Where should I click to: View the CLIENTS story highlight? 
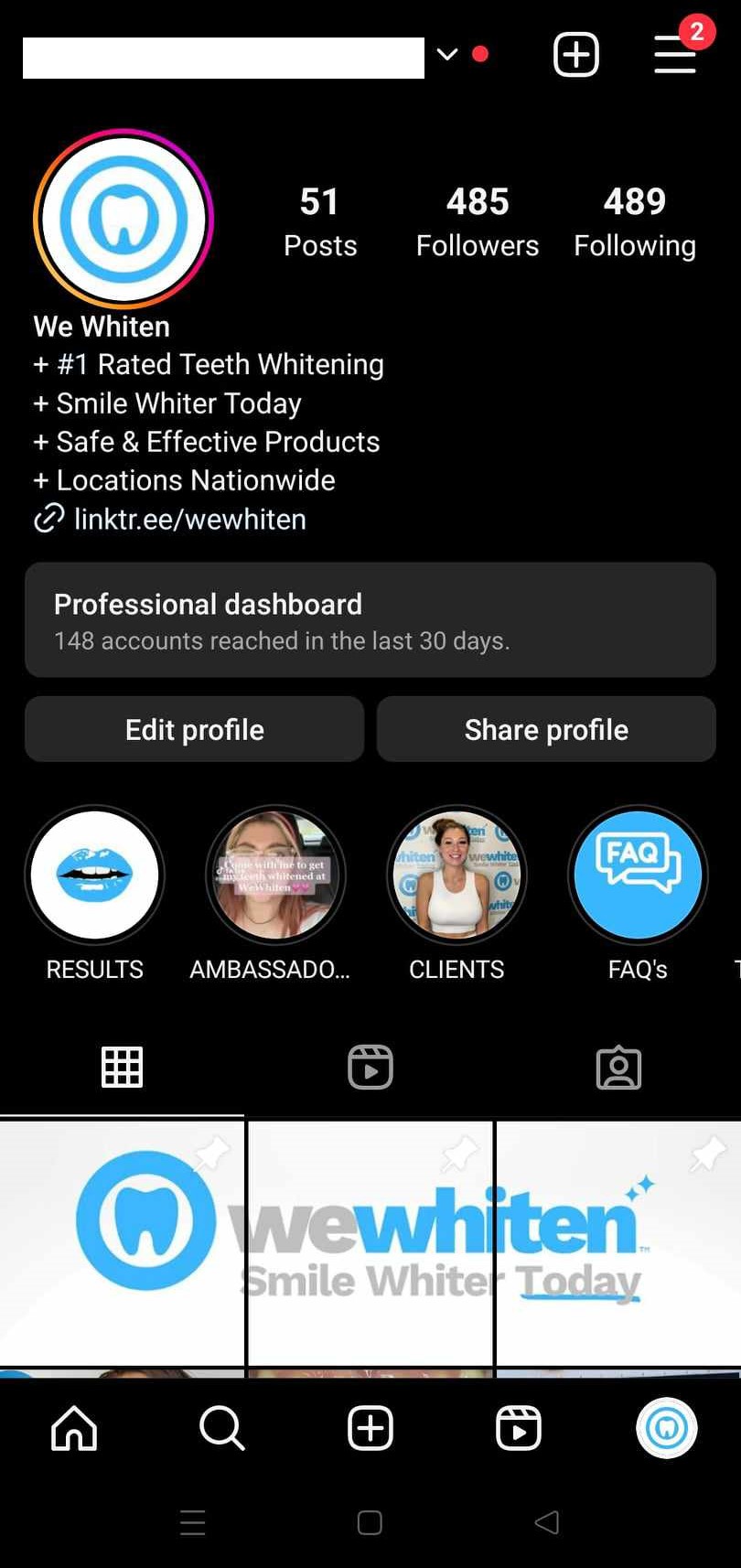pos(456,875)
